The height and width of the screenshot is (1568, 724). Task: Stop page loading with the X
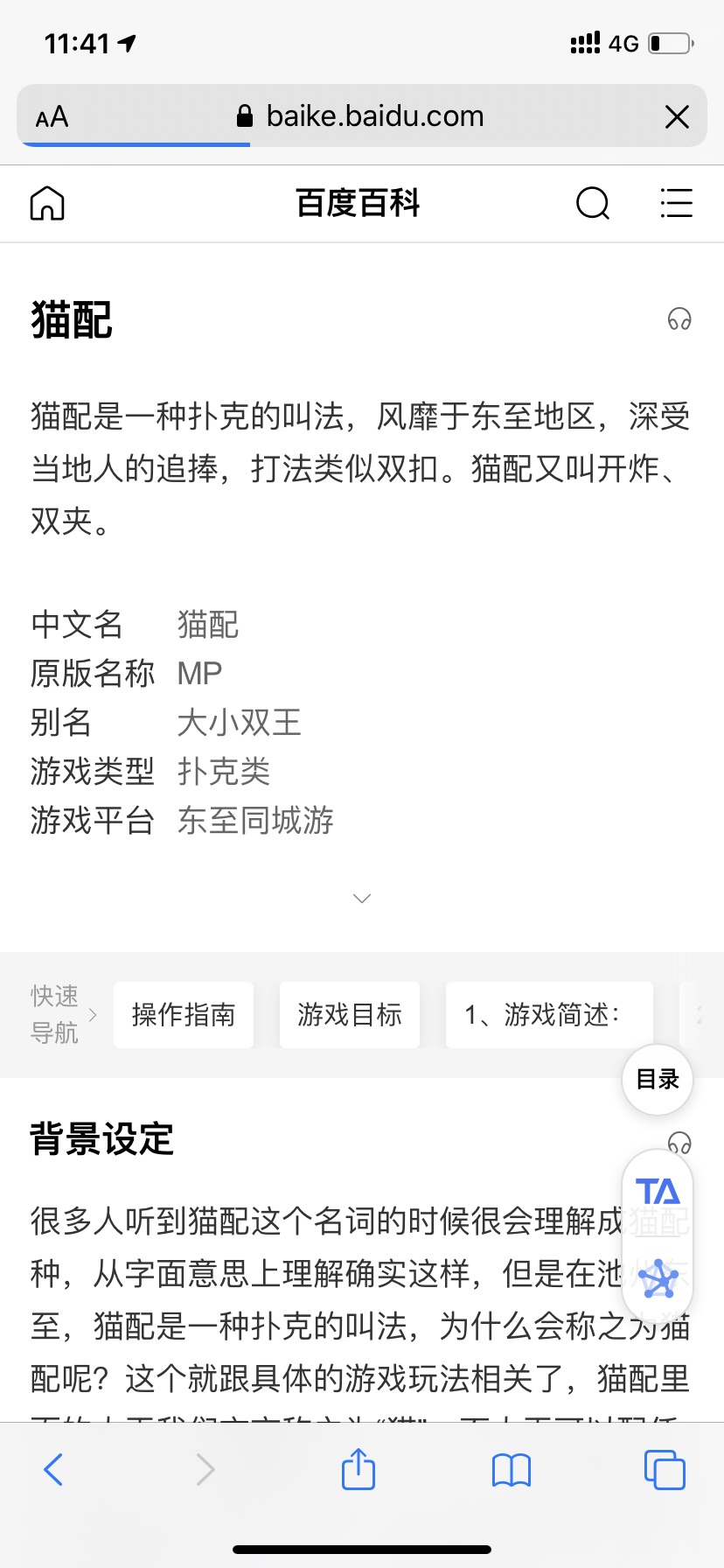[677, 116]
